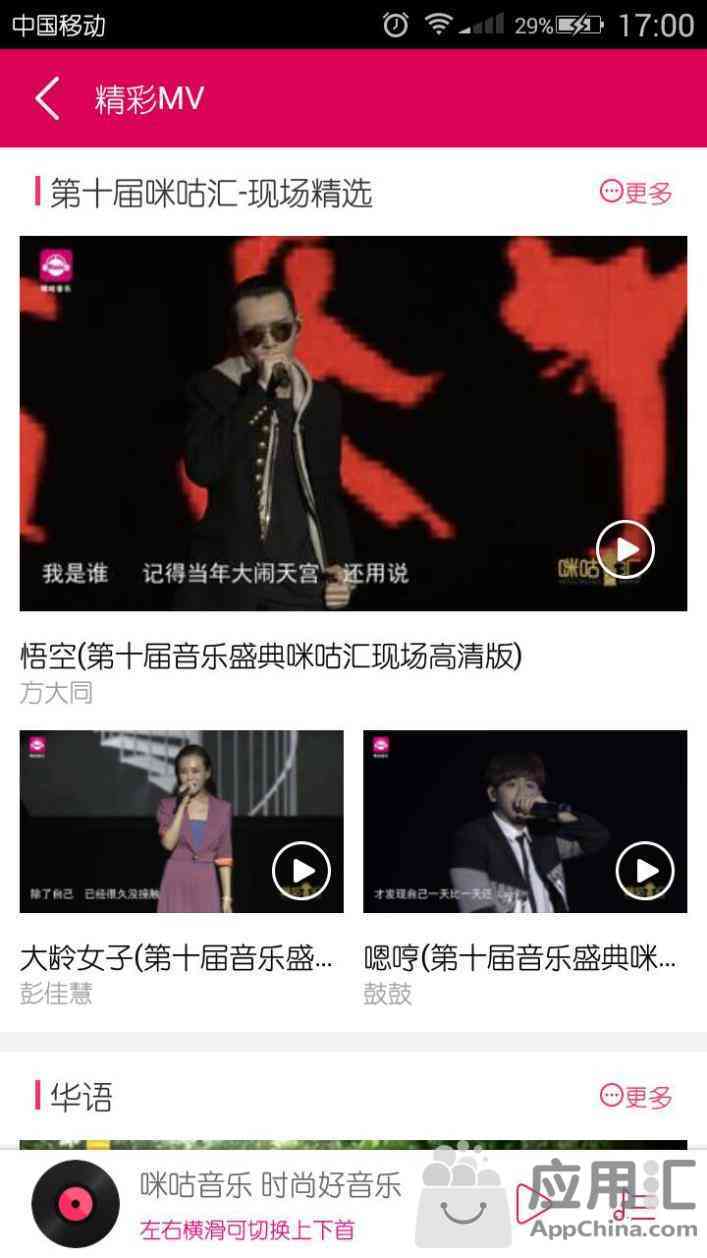
Task: Open 更多 for the 华语 section
Action: [636, 1096]
